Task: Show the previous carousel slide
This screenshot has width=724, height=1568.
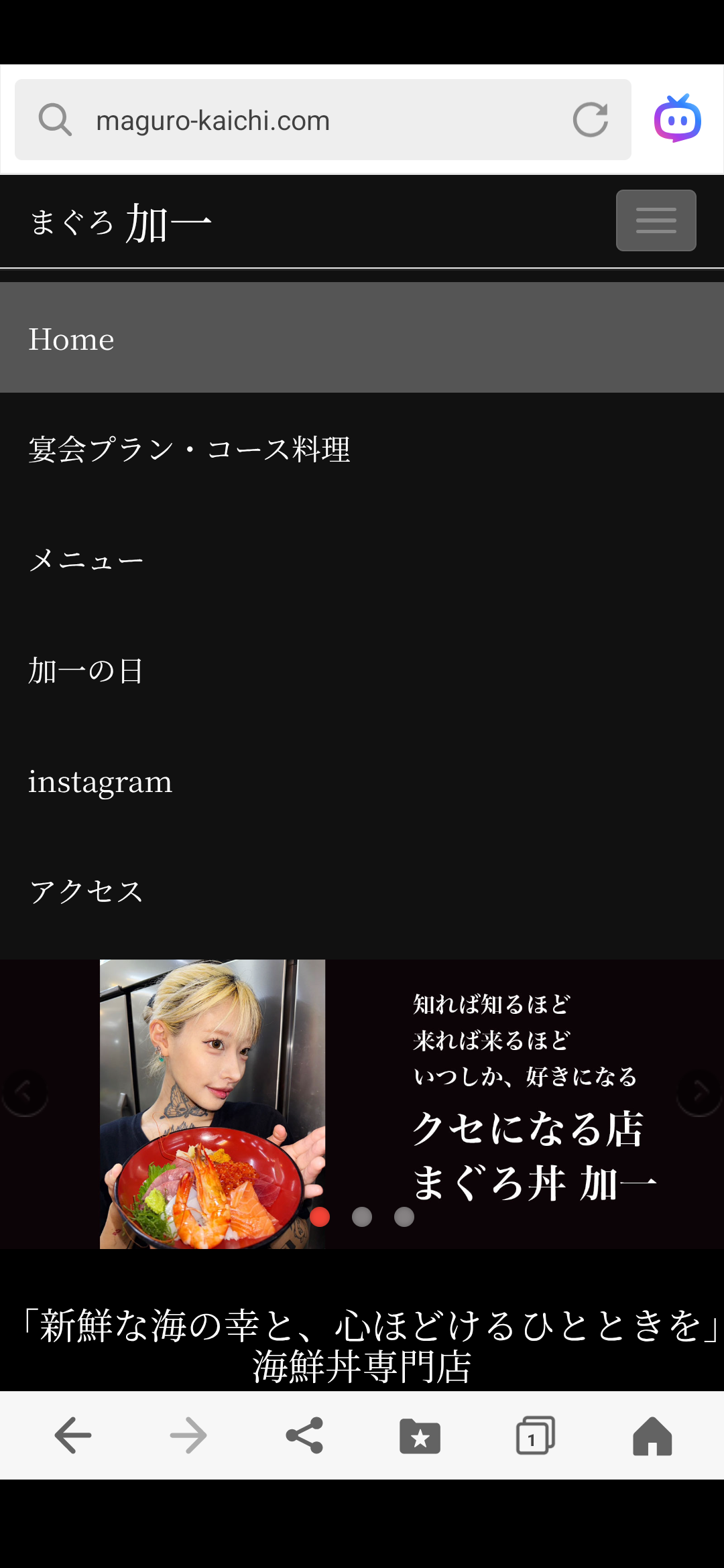Action: click(25, 1093)
